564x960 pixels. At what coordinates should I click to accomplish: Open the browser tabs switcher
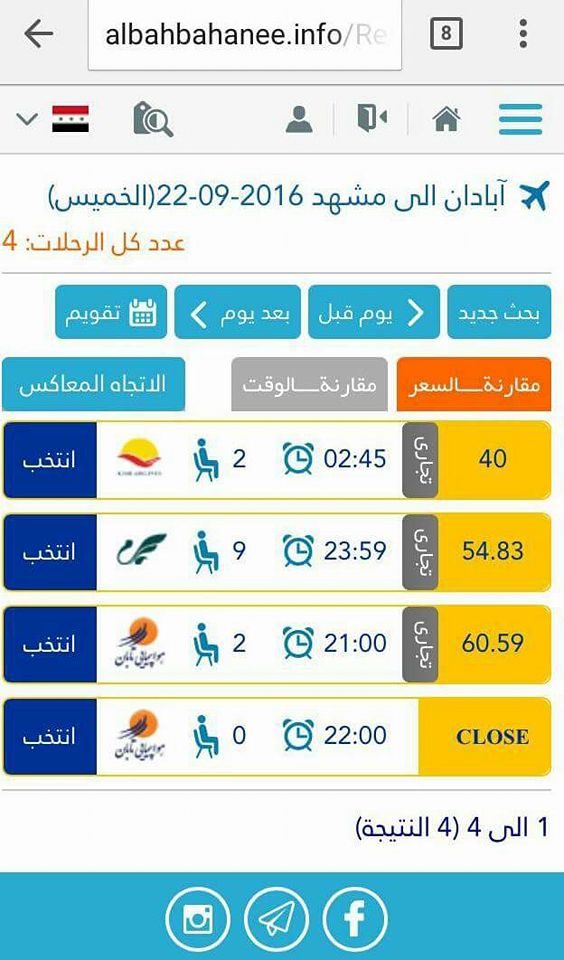446,34
